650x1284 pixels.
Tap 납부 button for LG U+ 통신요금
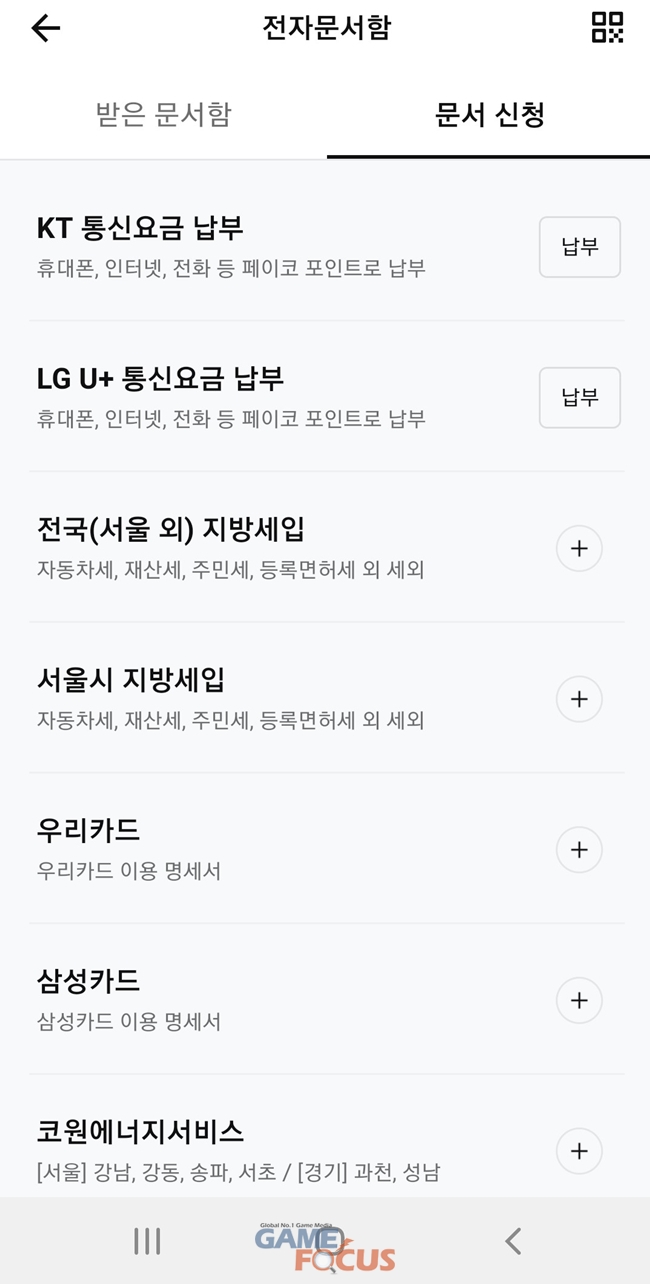[x=579, y=398]
